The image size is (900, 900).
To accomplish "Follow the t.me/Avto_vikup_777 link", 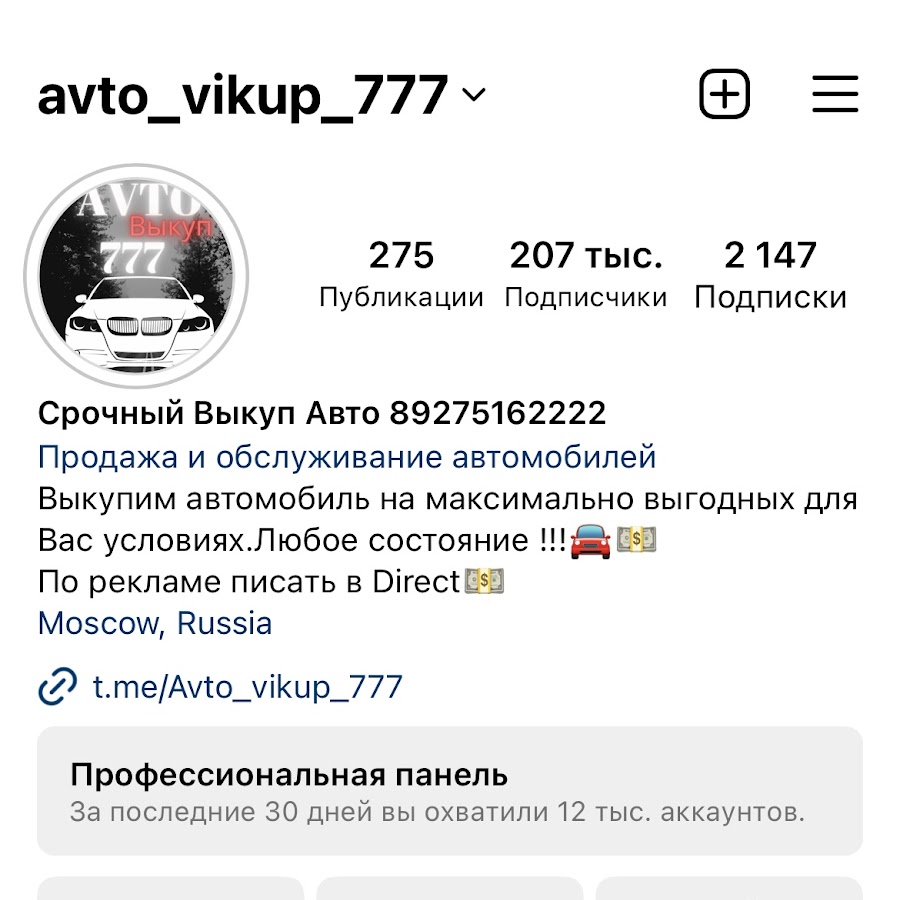I will coord(247,687).
